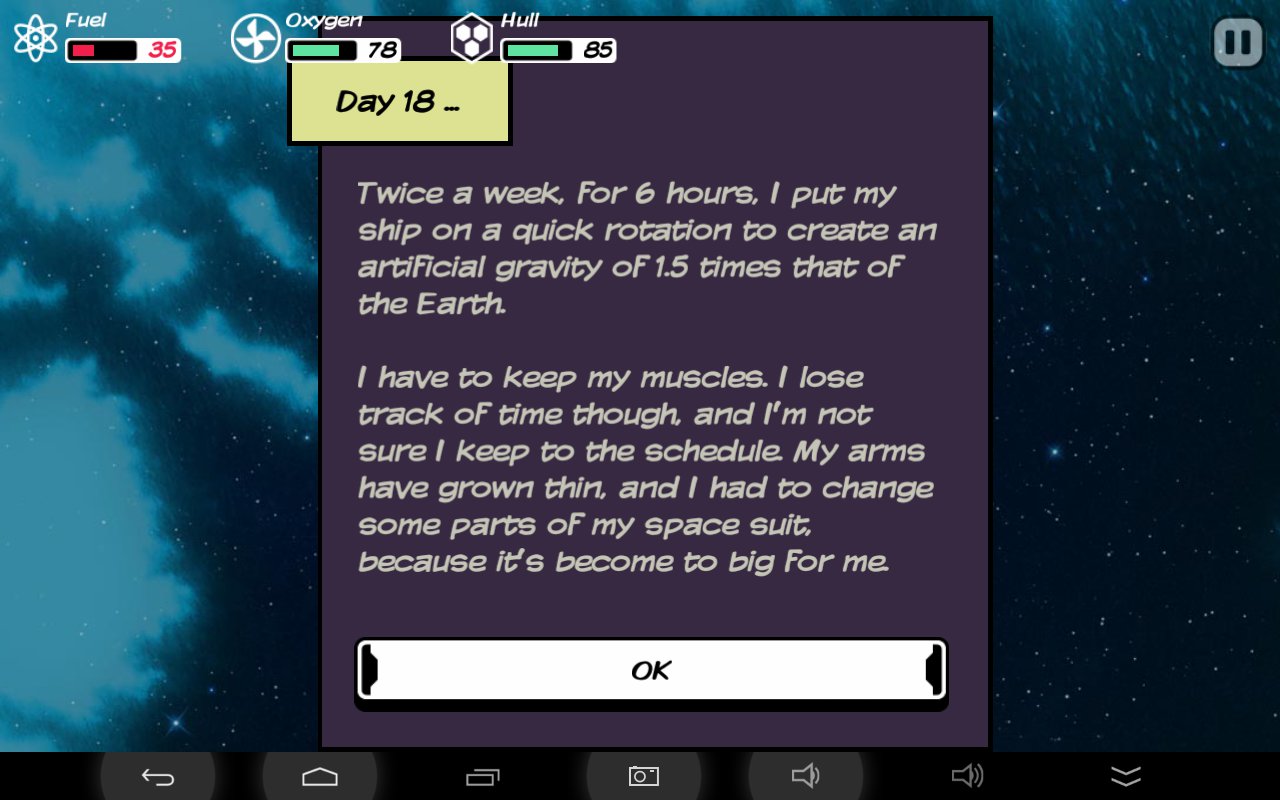1280x800 pixels.
Task: Take a screenshot with the camera icon
Action: click(x=643, y=776)
